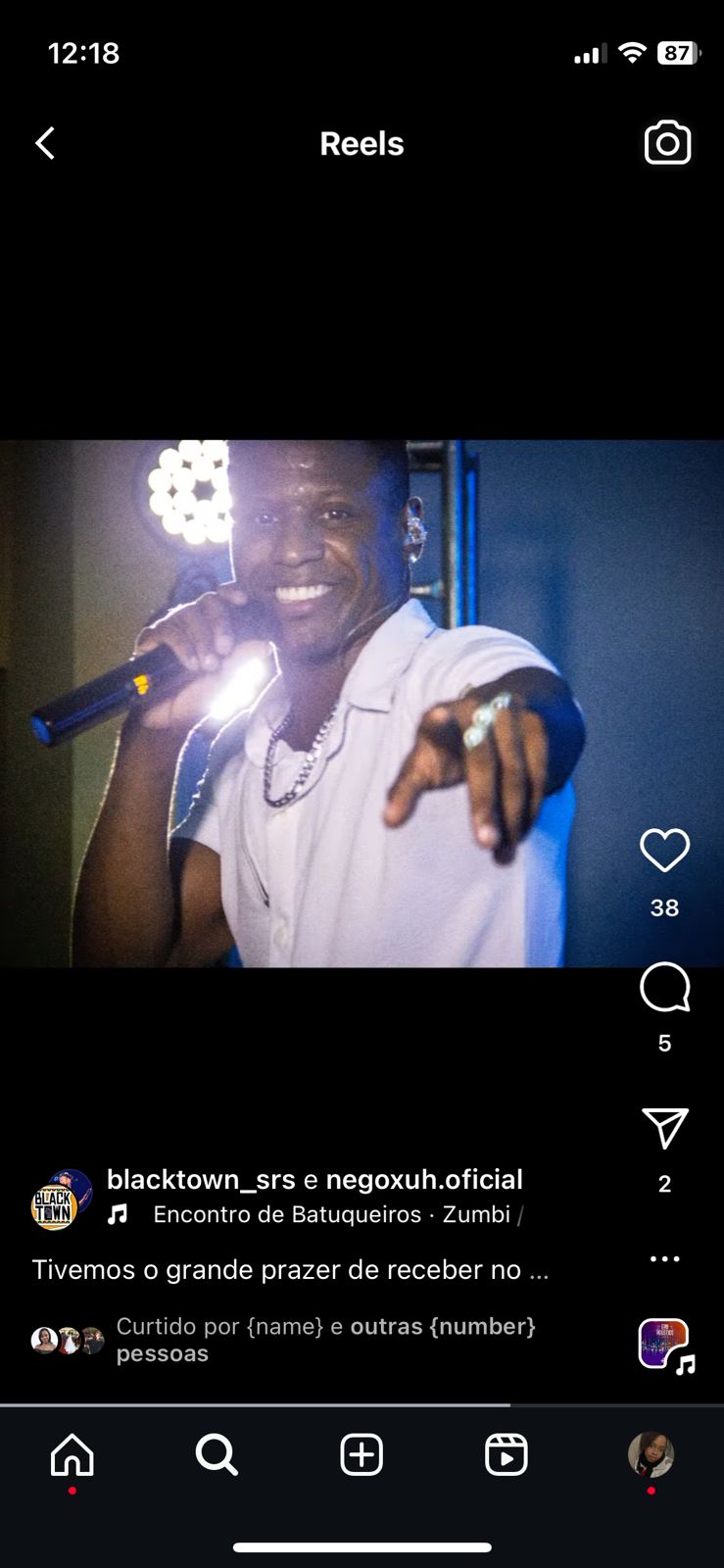Create a new post with plus tab
Screen dimensions: 724x1568
362,1455
